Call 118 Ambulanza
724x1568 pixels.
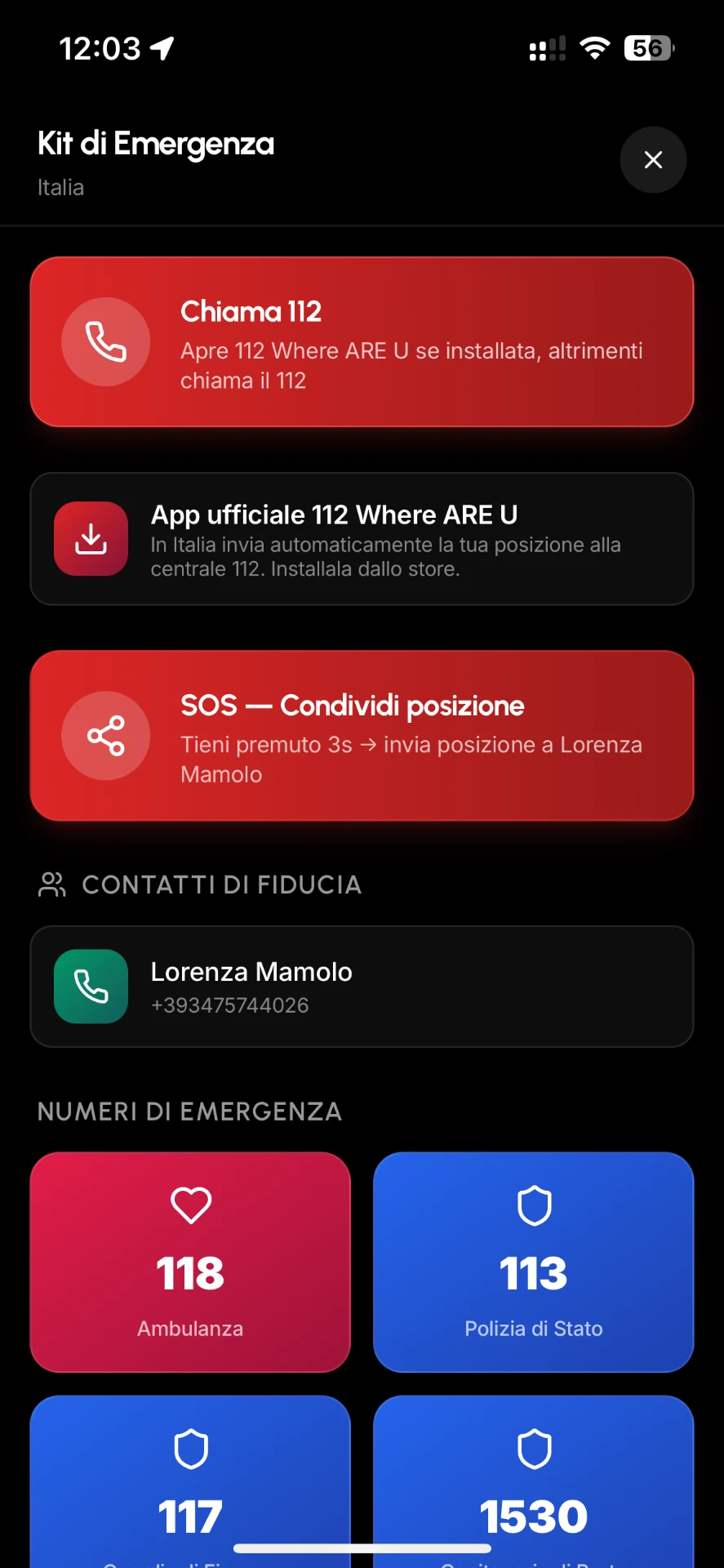tap(190, 1262)
